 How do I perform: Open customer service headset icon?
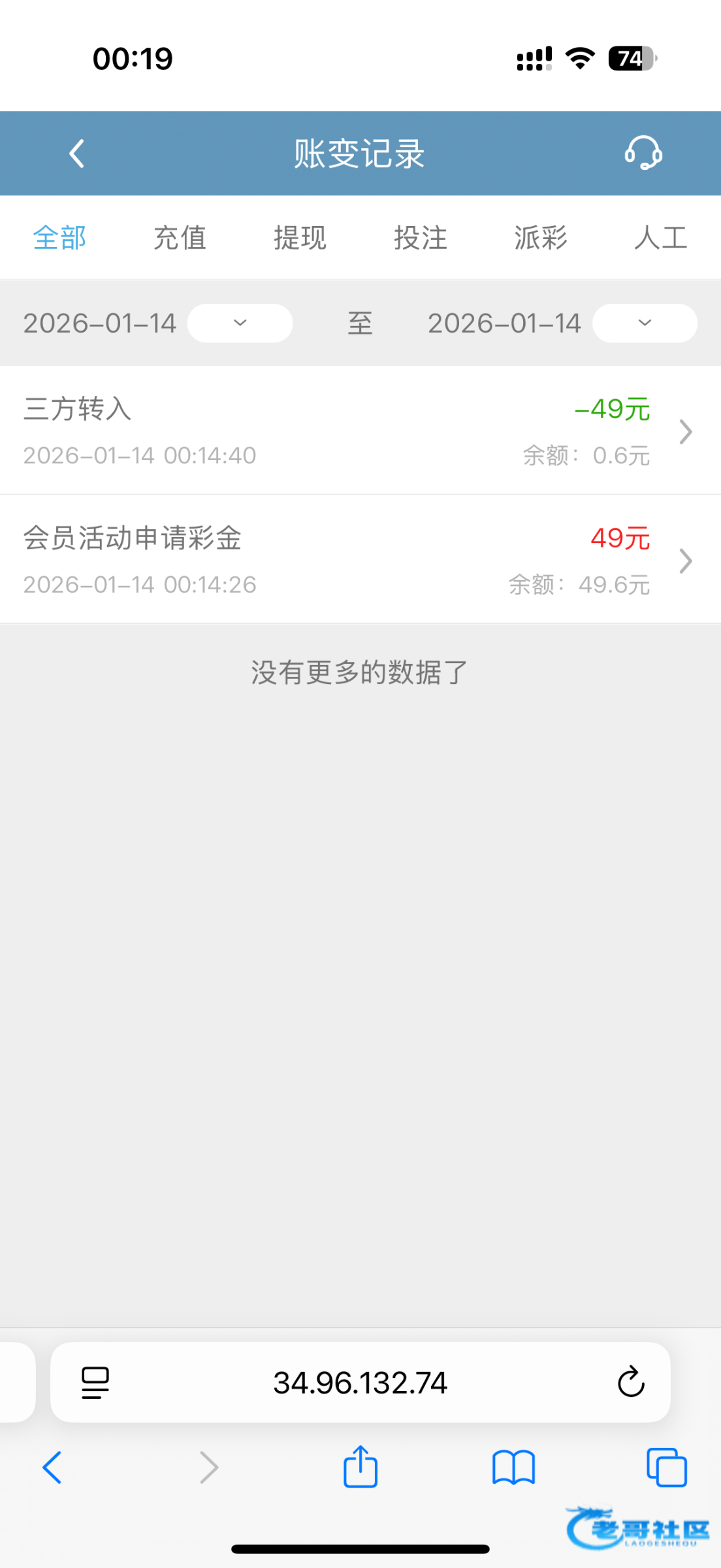[643, 153]
